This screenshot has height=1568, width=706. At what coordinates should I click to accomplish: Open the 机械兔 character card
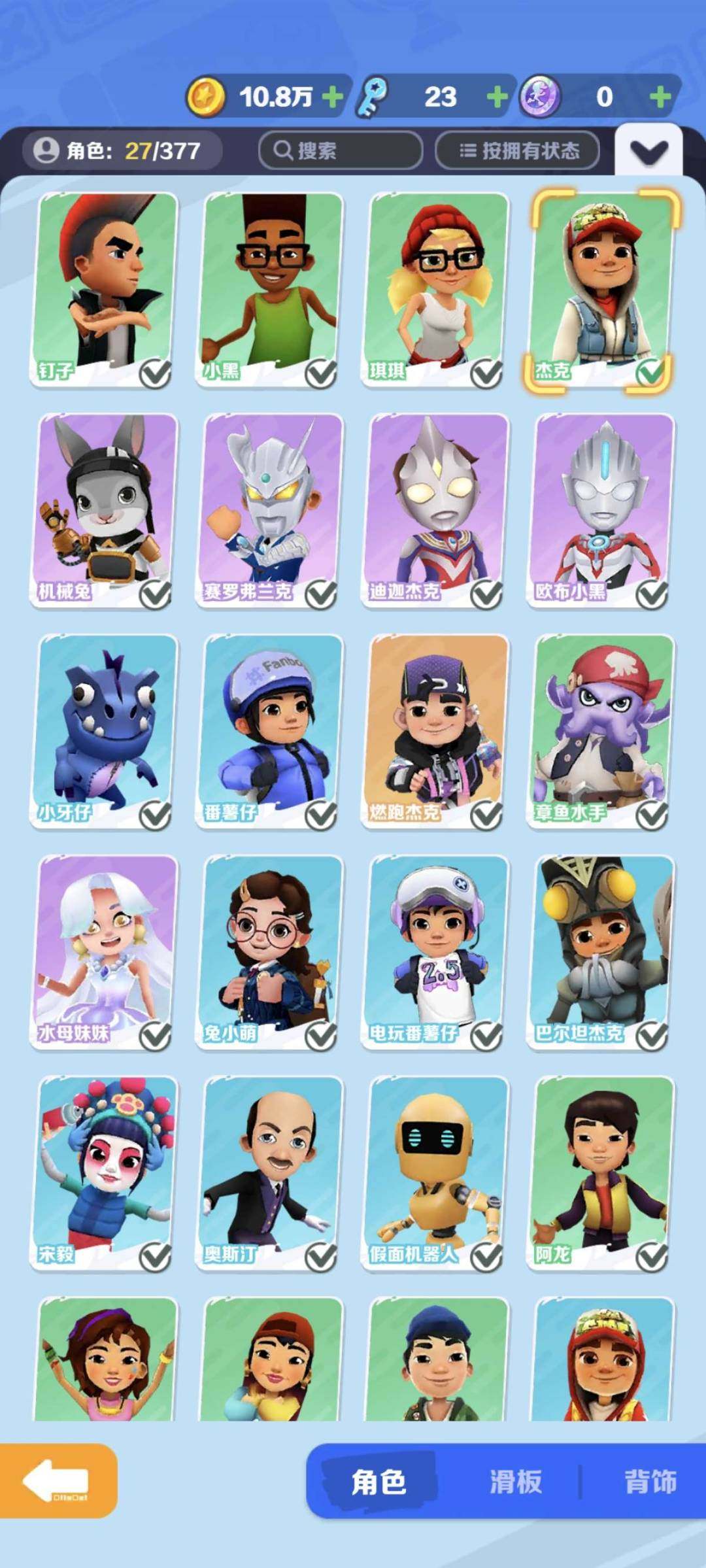coord(105,509)
